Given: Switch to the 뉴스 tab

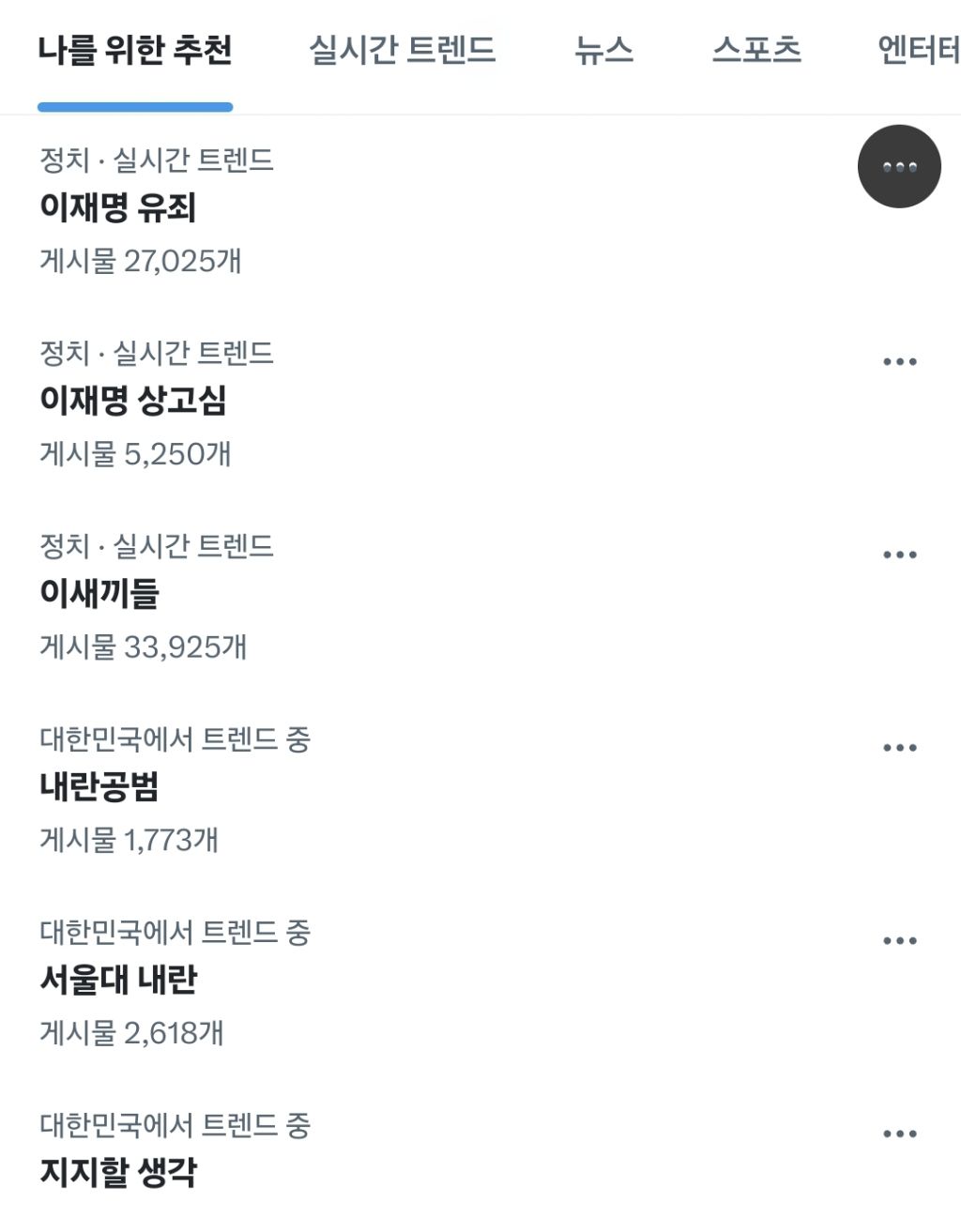Looking at the screenshot, I should pos(604,51).
